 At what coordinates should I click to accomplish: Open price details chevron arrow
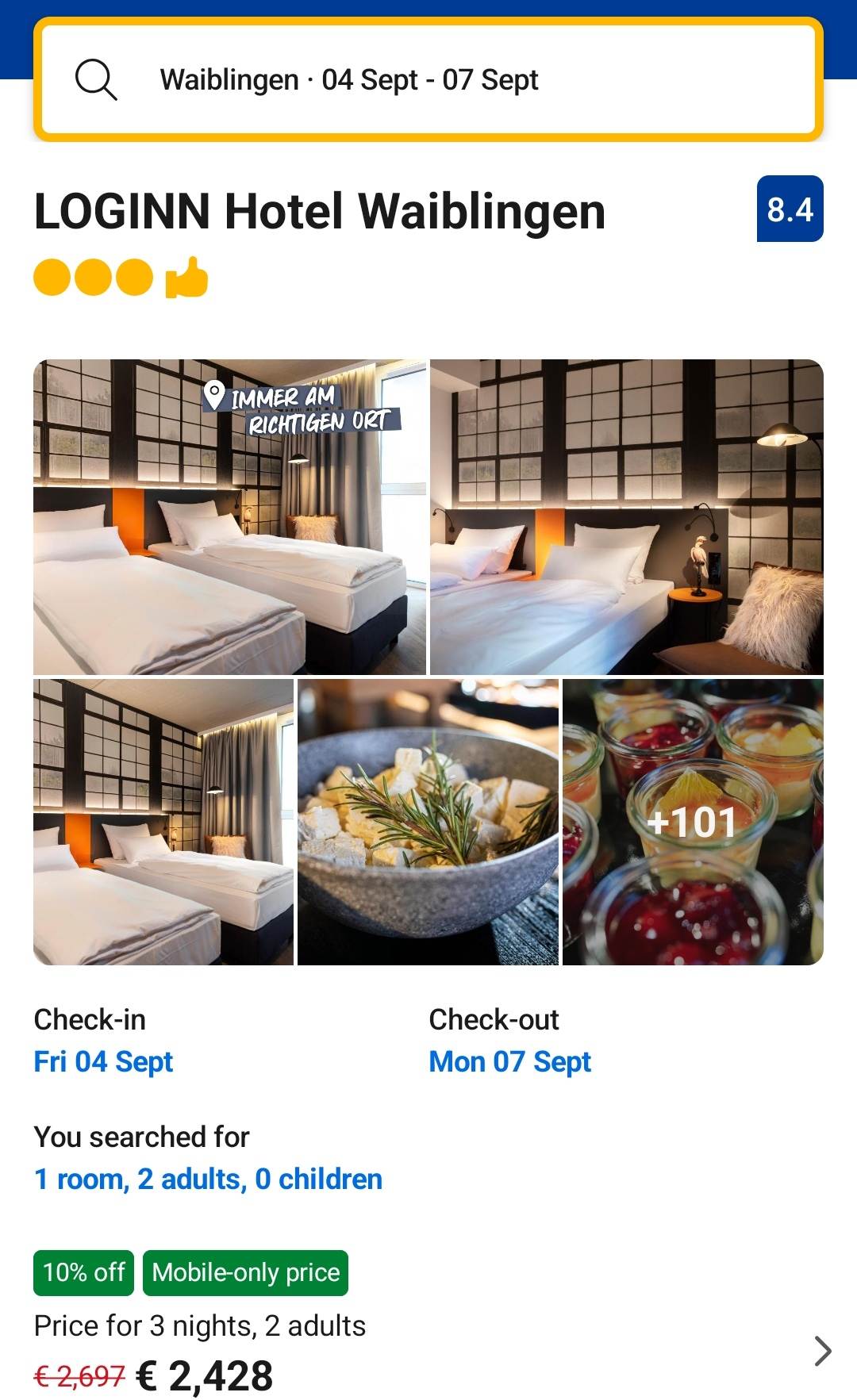tap(823, 1351)
